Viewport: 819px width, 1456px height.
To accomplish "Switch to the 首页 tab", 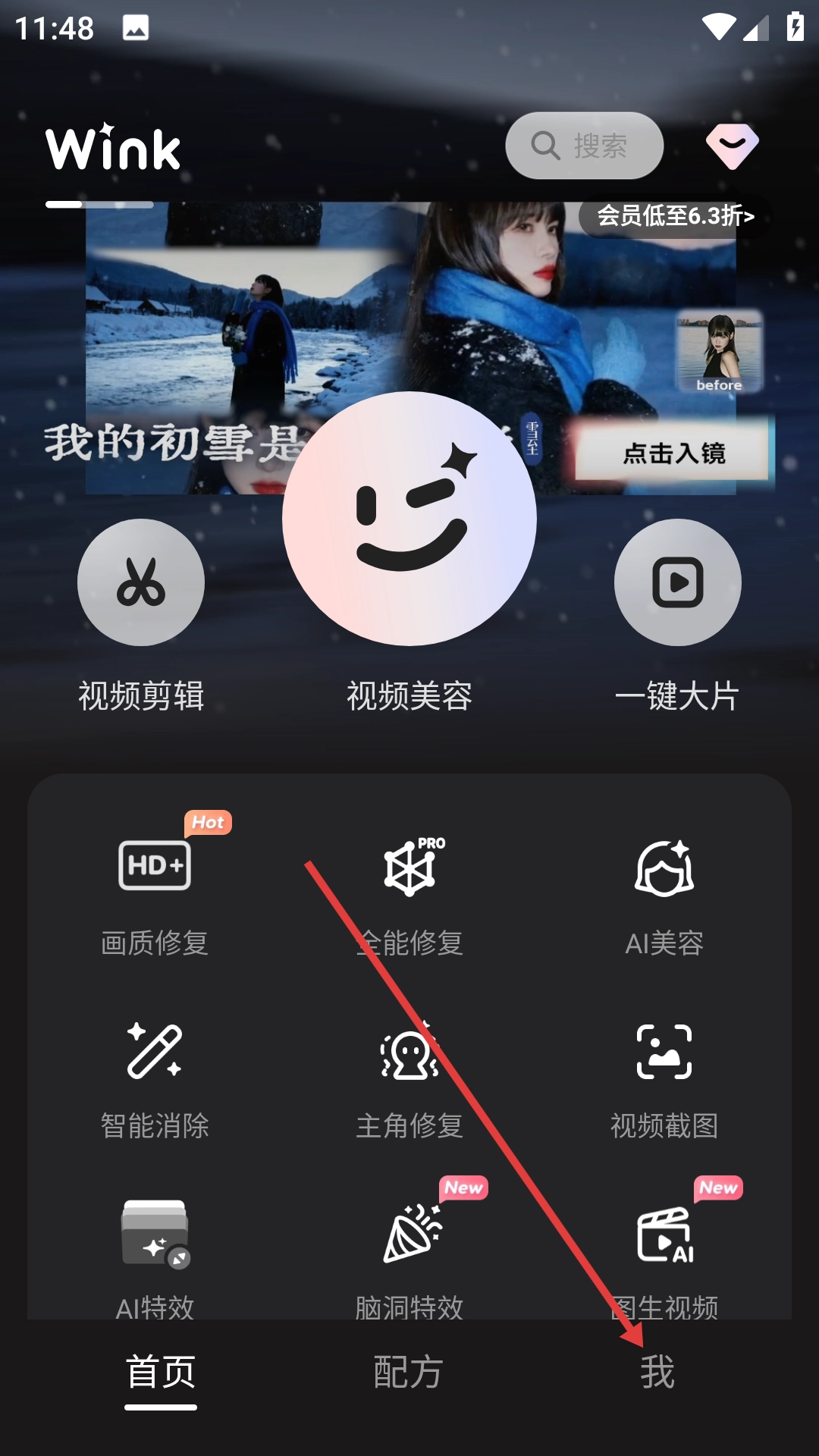I will tap(161, 1373).
